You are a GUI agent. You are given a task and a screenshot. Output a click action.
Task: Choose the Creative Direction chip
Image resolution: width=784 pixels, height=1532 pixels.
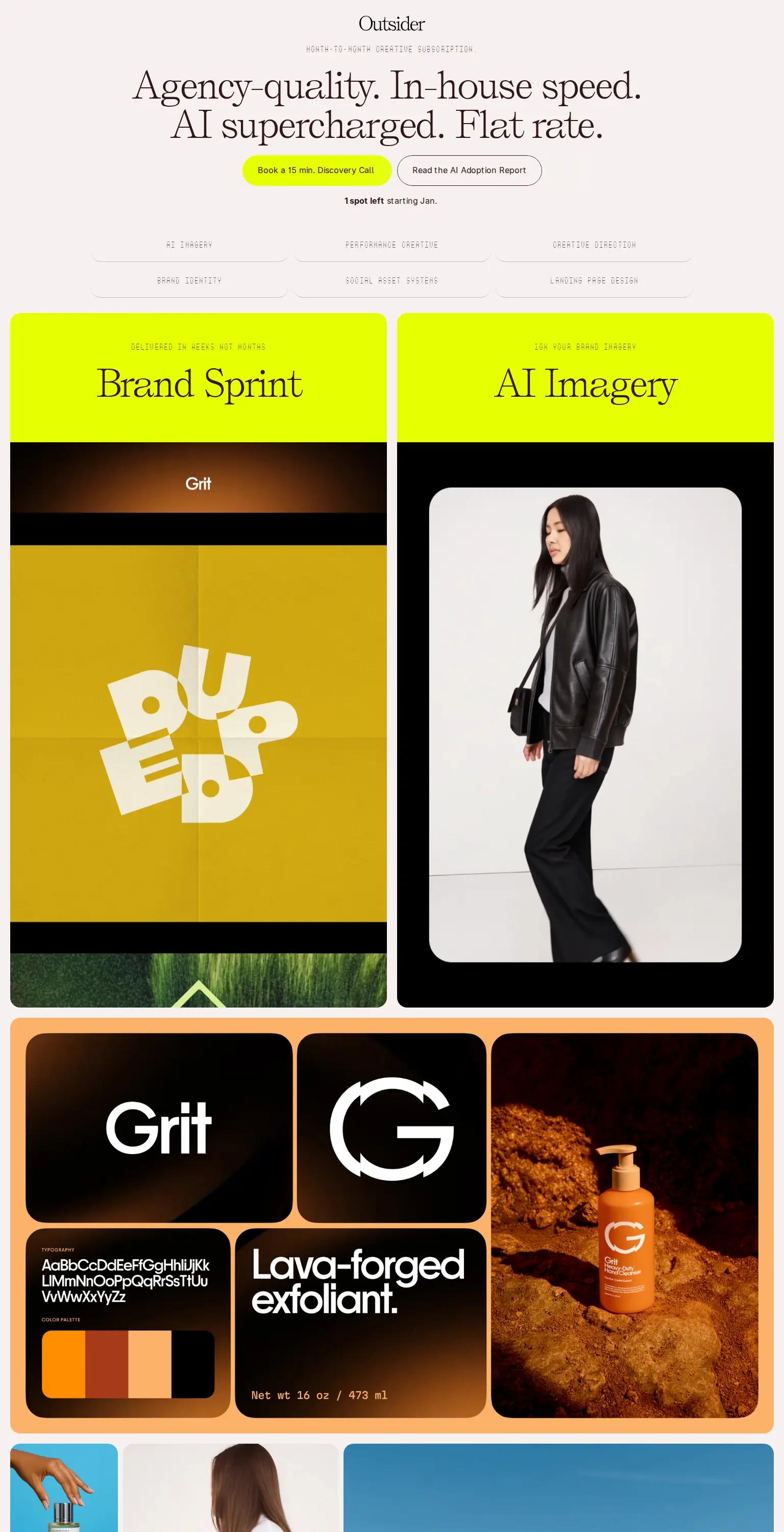coord(594,245)
